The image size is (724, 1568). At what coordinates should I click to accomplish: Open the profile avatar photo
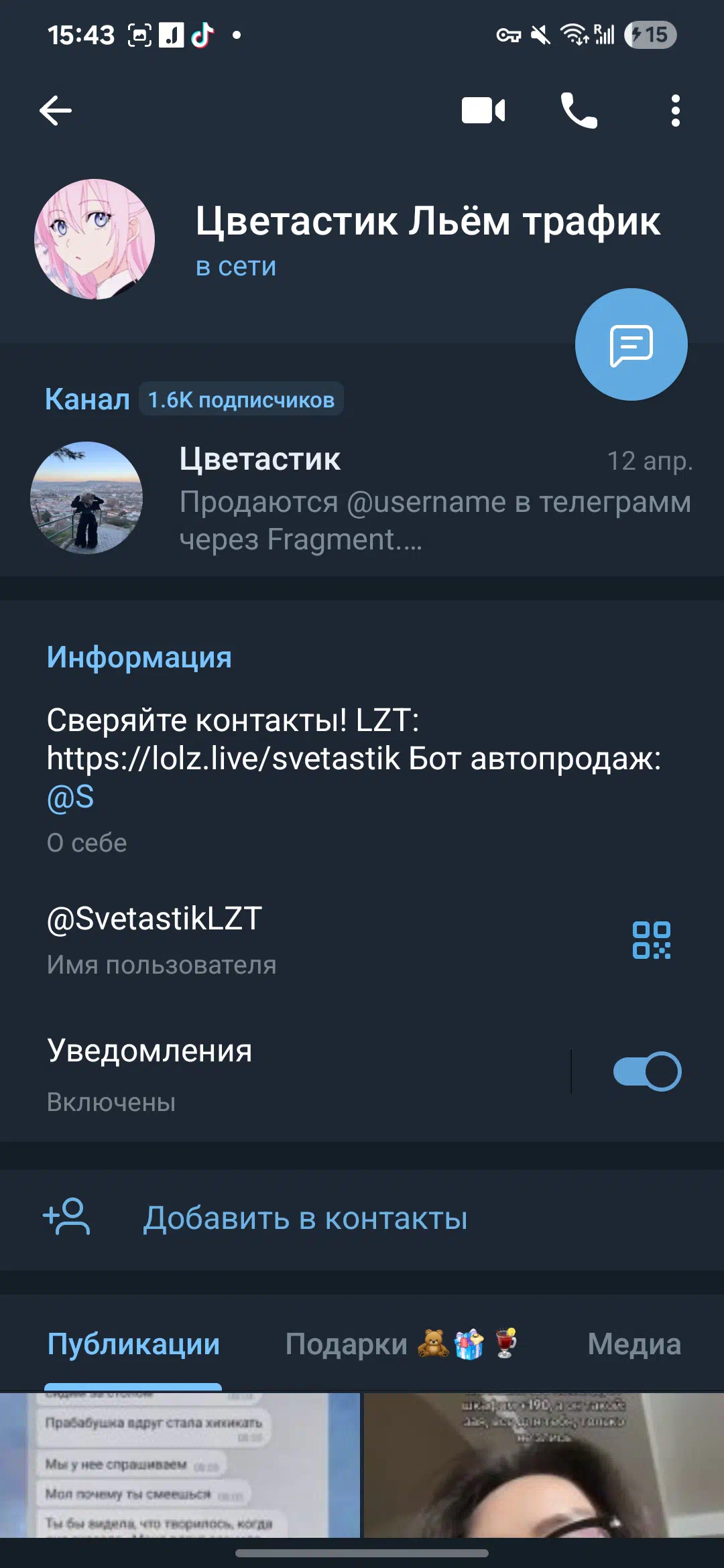pyautogui.click(x=95, y=239)
